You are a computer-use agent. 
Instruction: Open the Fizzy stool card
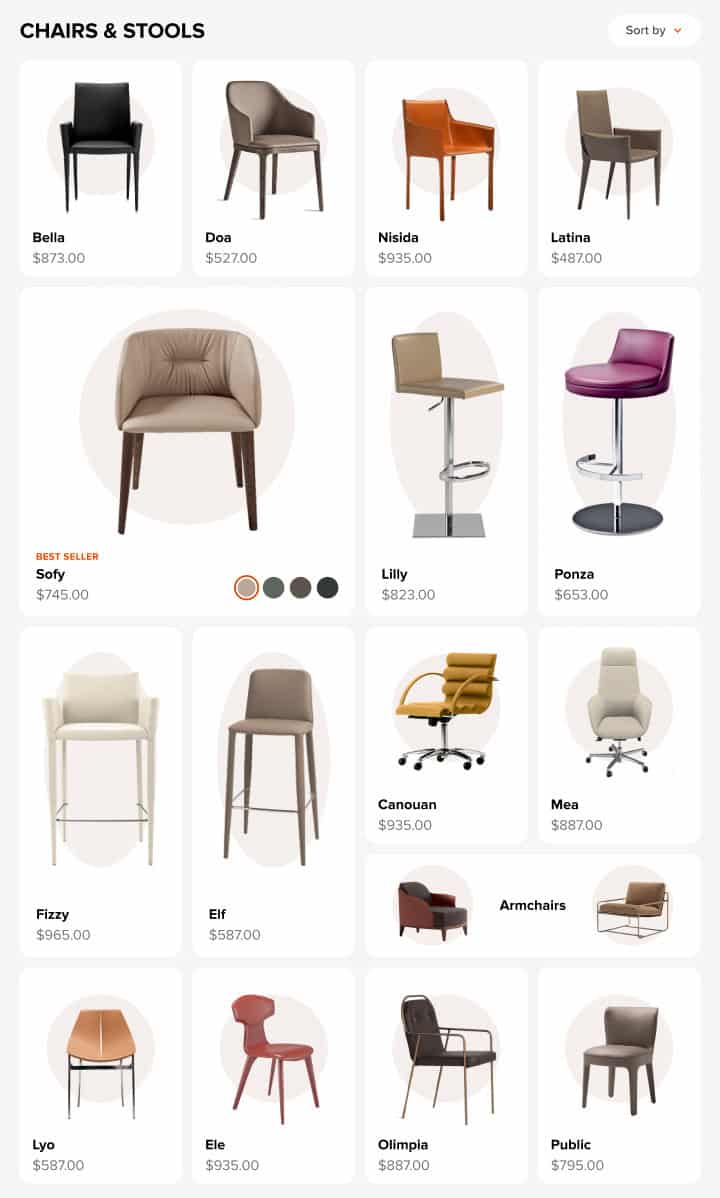(100, 790)
